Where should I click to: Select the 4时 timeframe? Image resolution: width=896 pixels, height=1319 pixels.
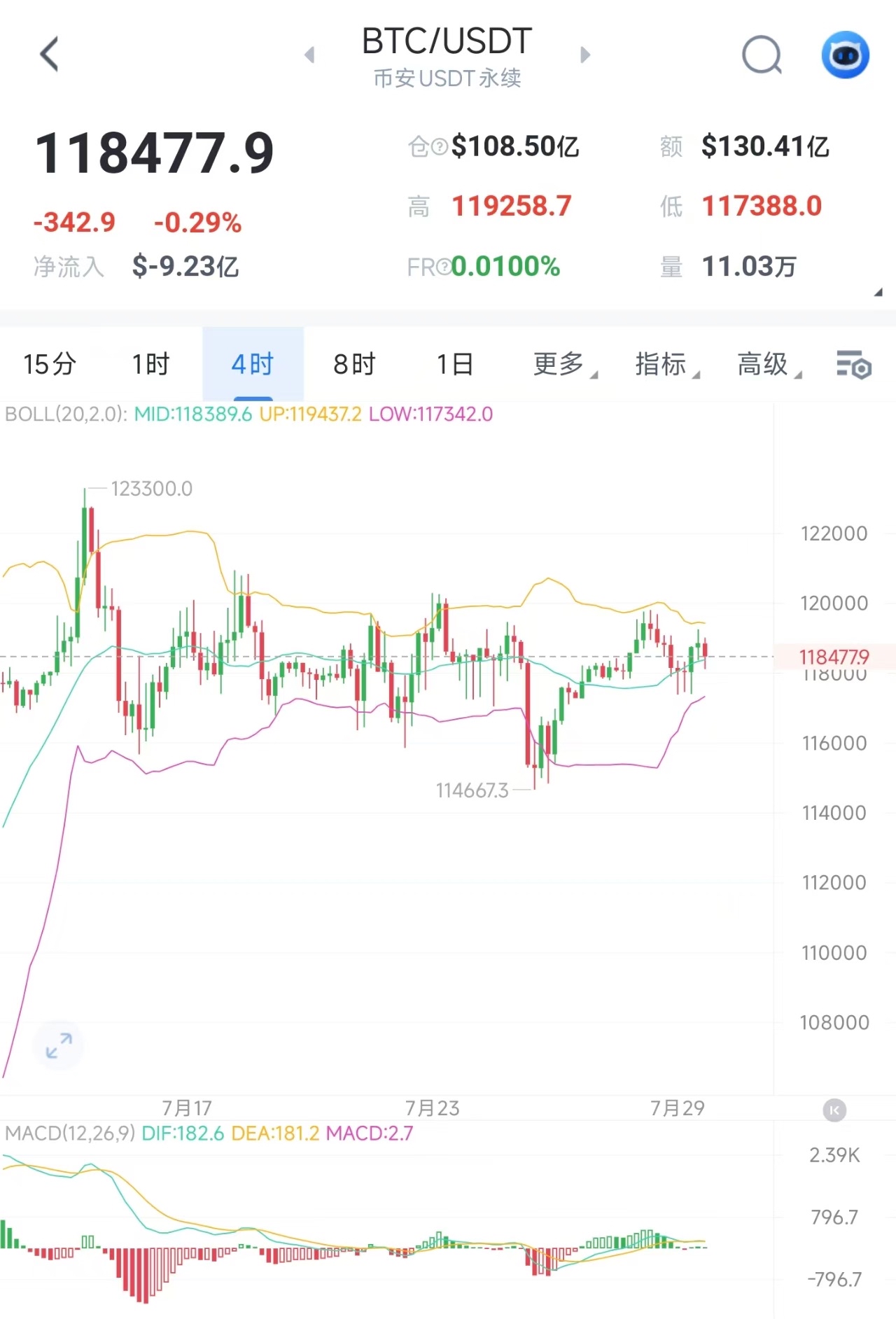tap(253, 364)
